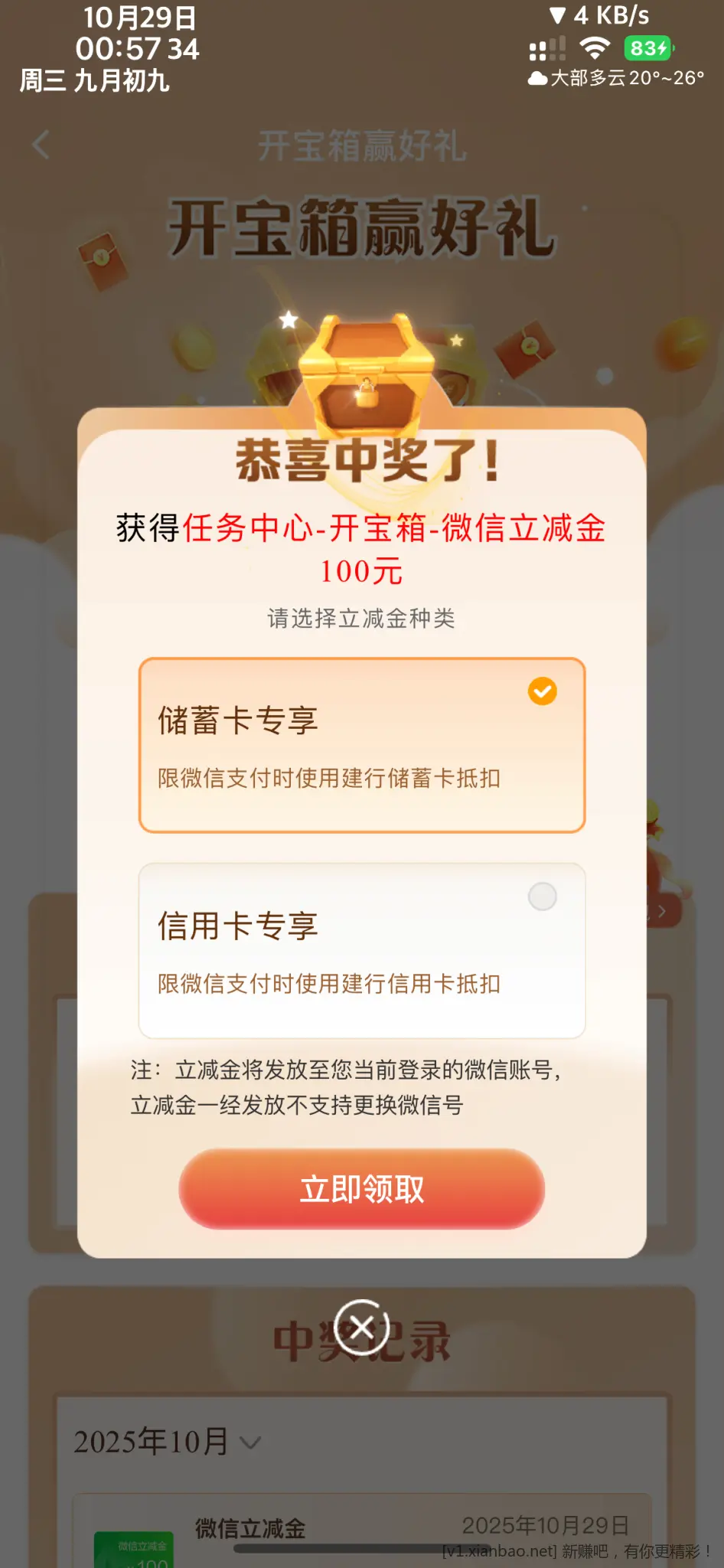This screenshot has width=724, height=1568.
Task: Tap the right carousel arrow at screen edge
Action: pos(662,911)
